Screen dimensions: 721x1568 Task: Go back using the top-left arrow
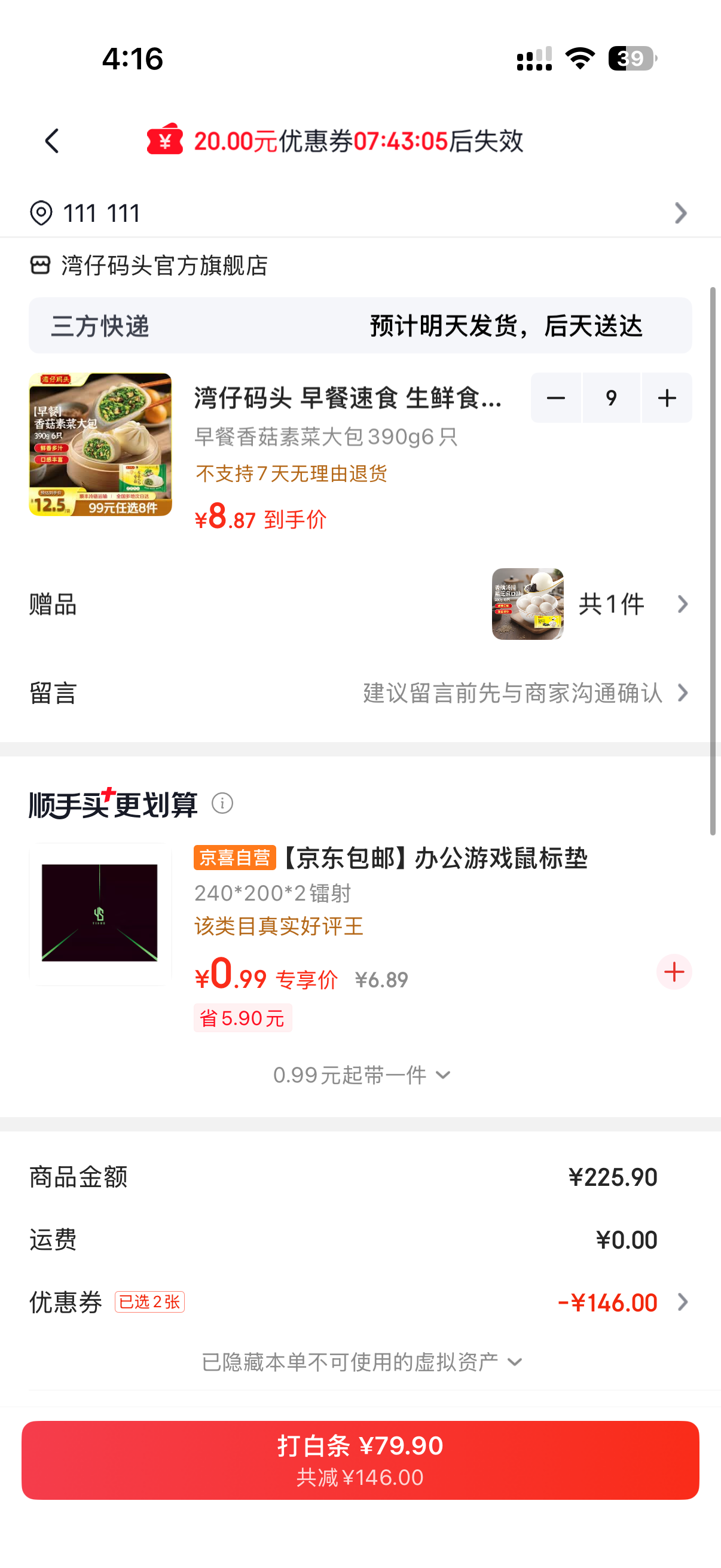click(53, 141)
